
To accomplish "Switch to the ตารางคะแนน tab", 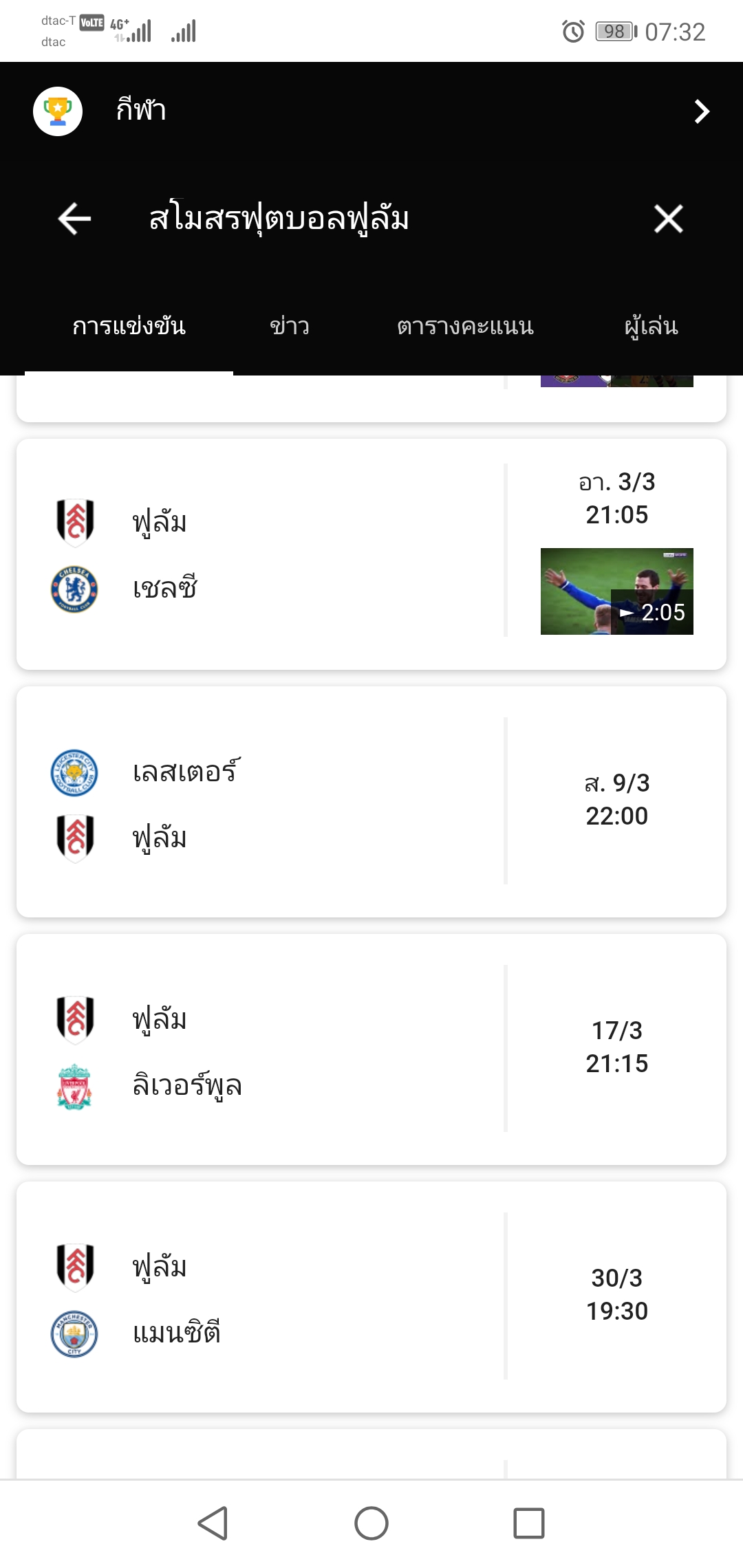I will point(465,327).
